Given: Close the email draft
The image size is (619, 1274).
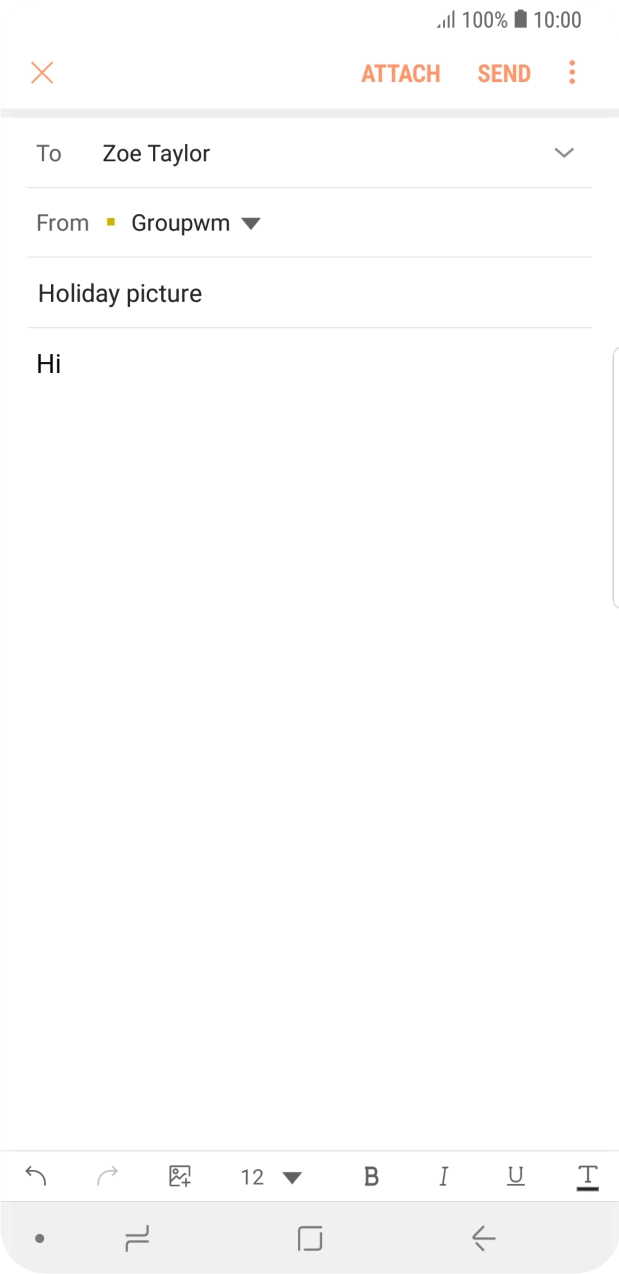Looking at the screenshot, I should (42, 73).
